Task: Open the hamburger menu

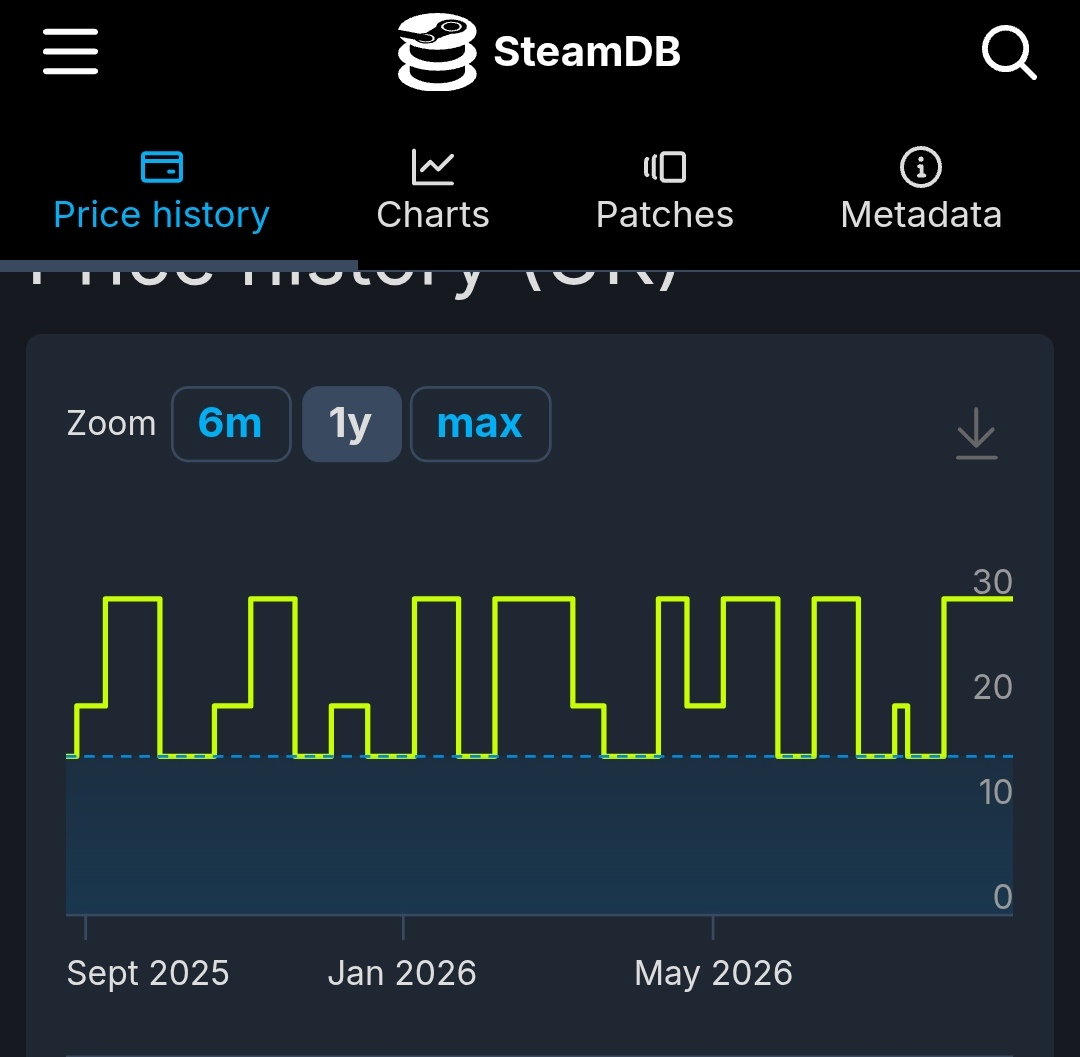Action: click(x=70, y=52)
